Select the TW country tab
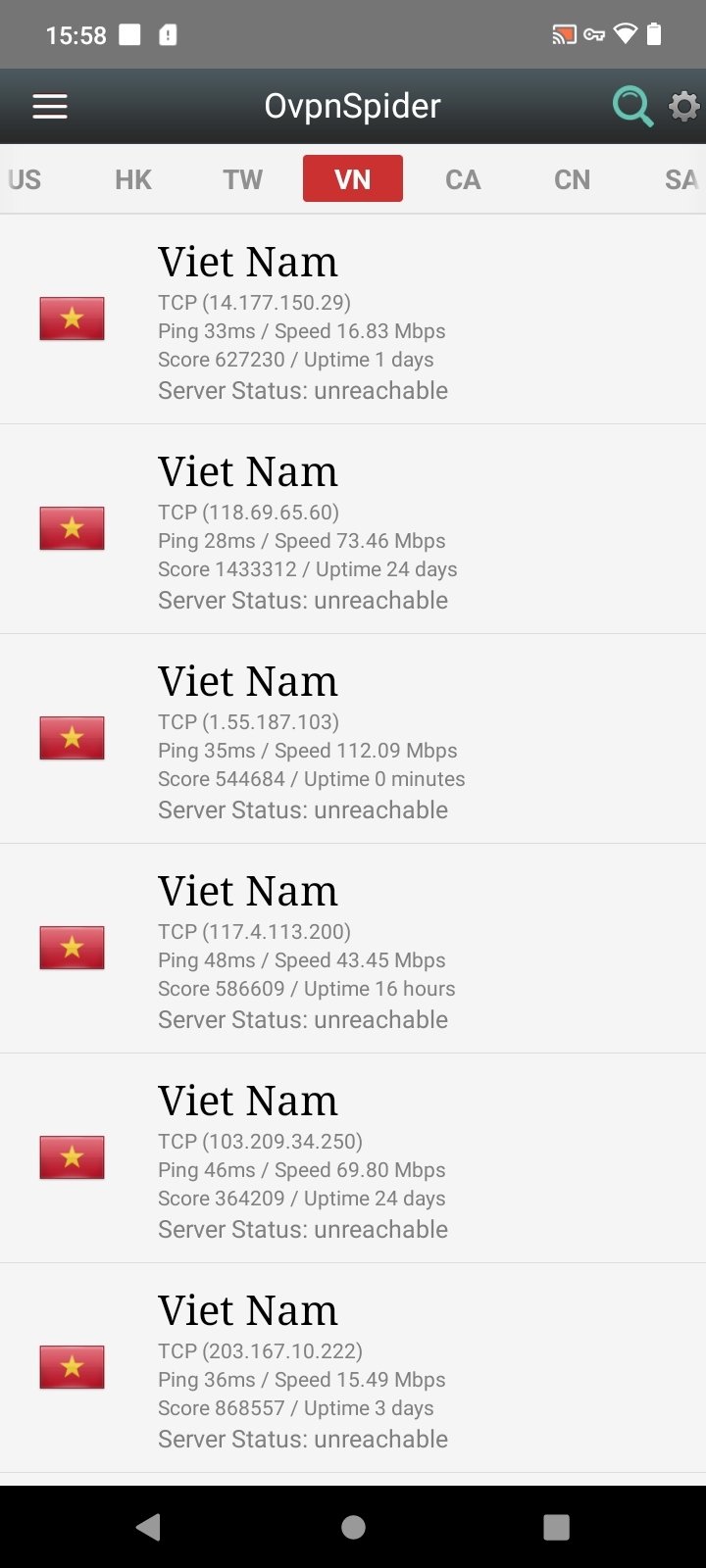The height and width of the screenshot is (1568, 706). point(242,179)
